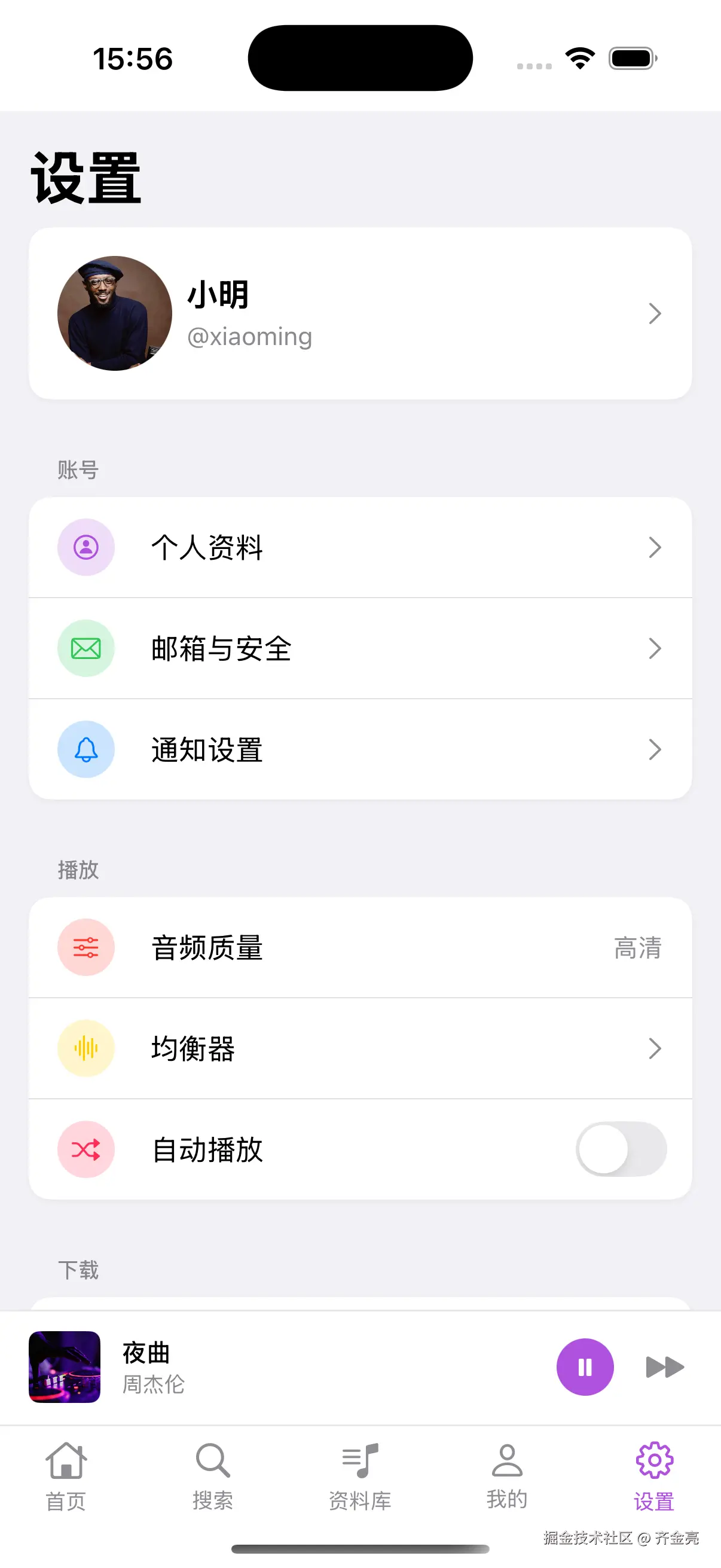Screen dimensions: 721x1568
Task: Change audio quality from 高清
Action: click(x=637, y=948)
